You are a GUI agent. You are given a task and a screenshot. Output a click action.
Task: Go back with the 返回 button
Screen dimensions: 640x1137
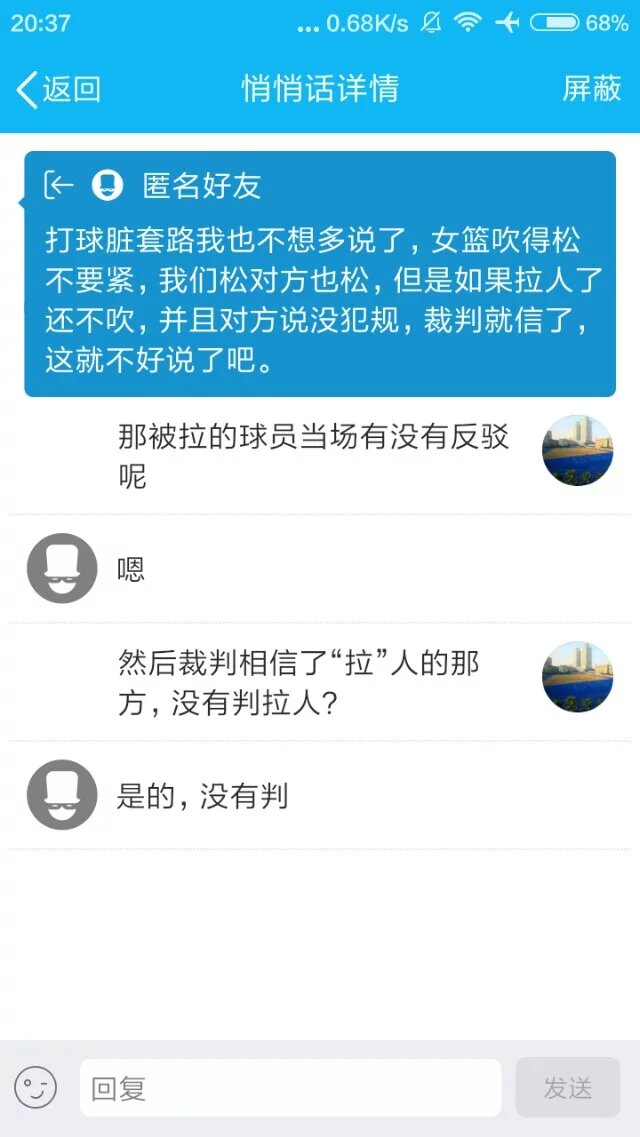pos(59,89)
